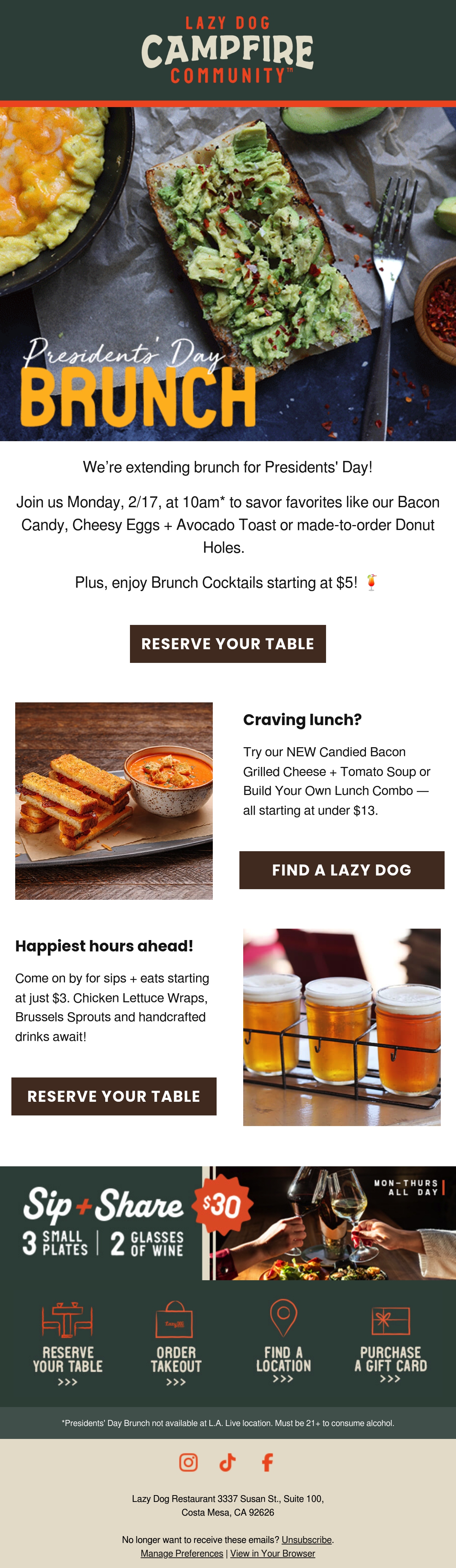The width and height of the screenshot is (456, 1568).
Task: Visit the Facebook page
Action: pos(267,1461)
